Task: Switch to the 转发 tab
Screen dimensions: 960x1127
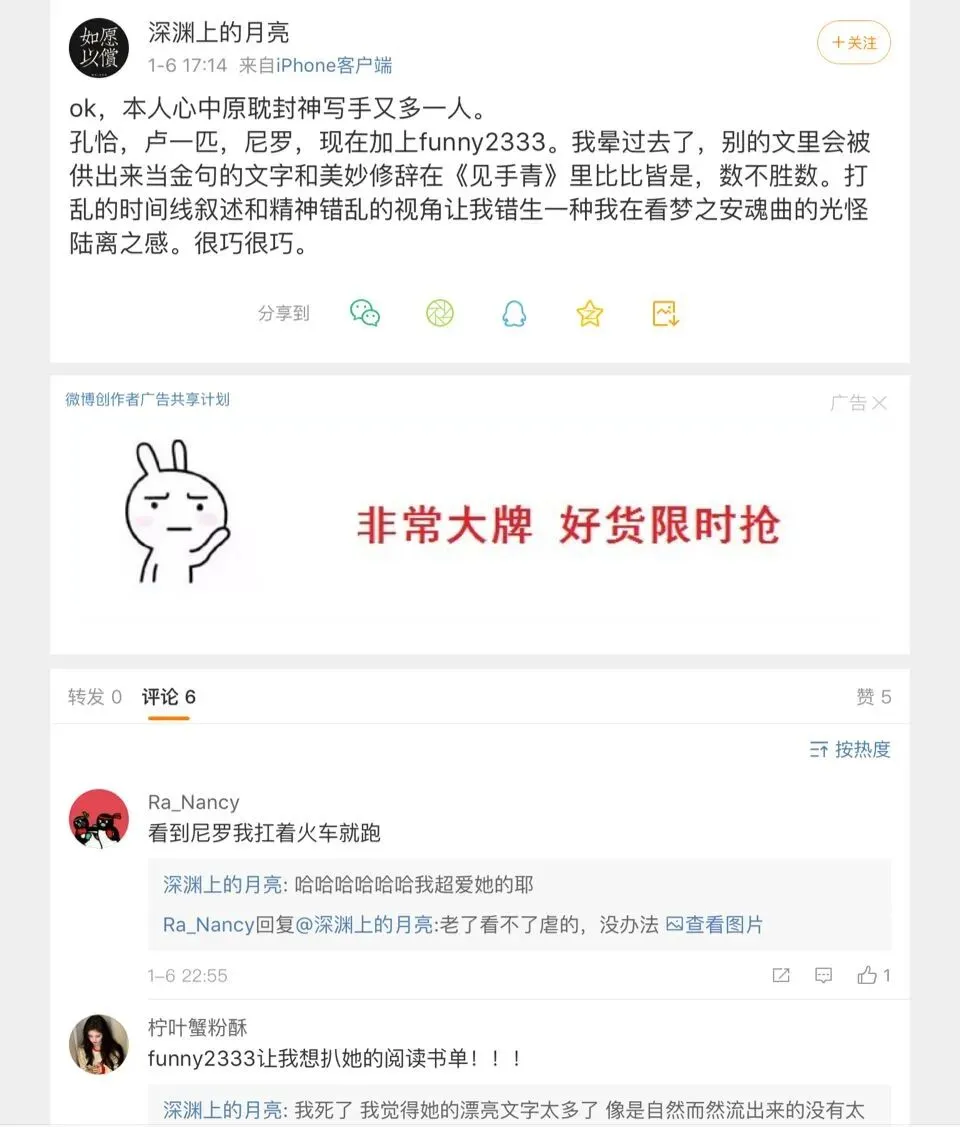Action: pos(95,697)
